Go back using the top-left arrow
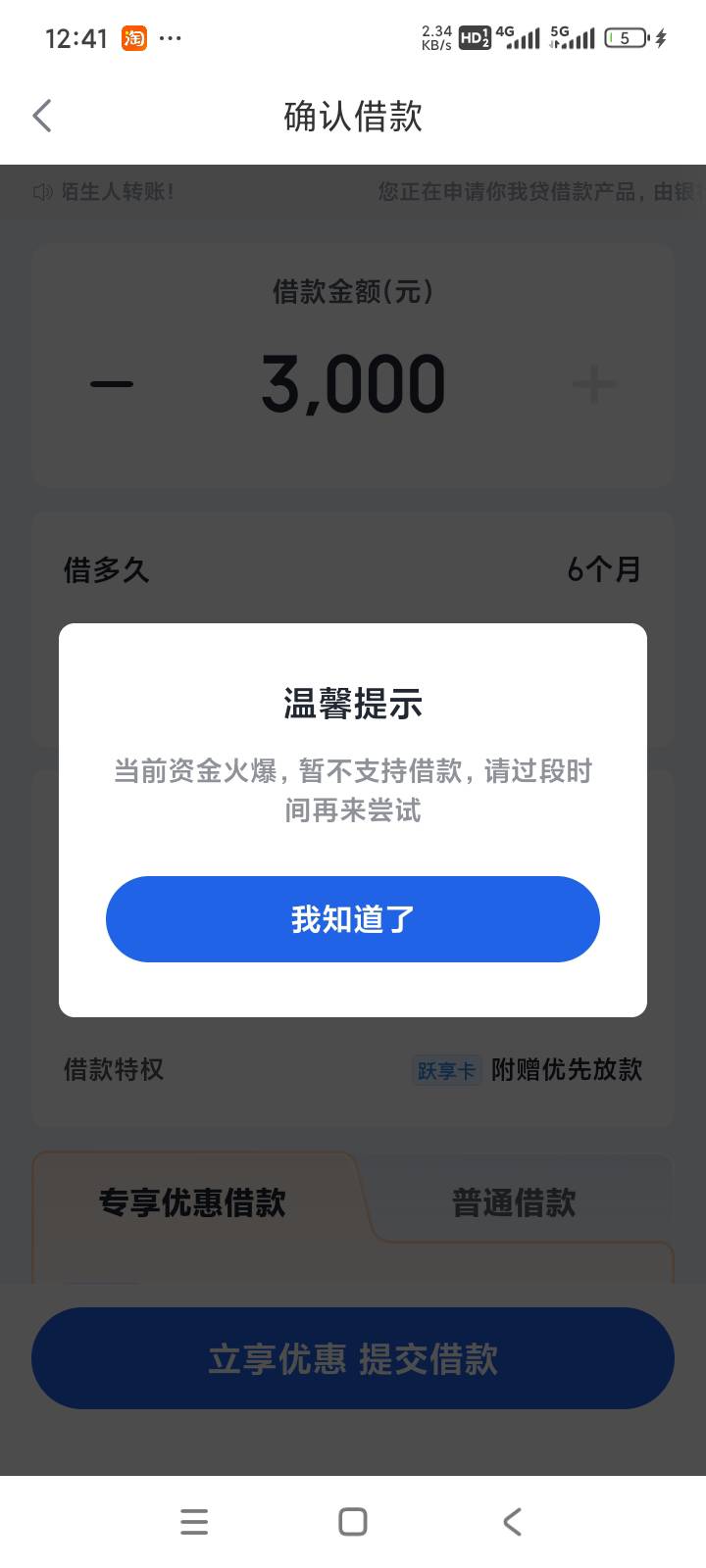This screenshot has height=1568, width=706. [41, 116]
